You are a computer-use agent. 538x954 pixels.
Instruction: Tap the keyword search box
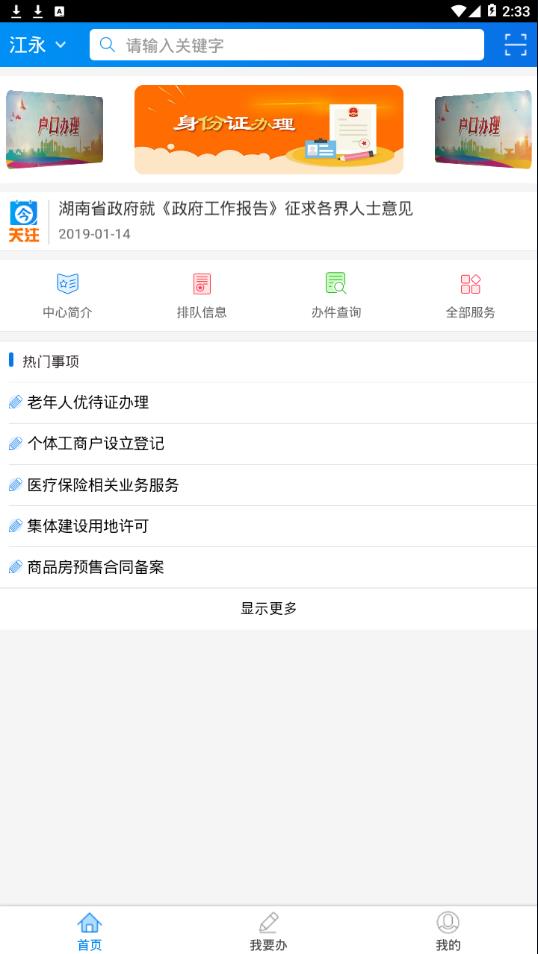[287, 45]
